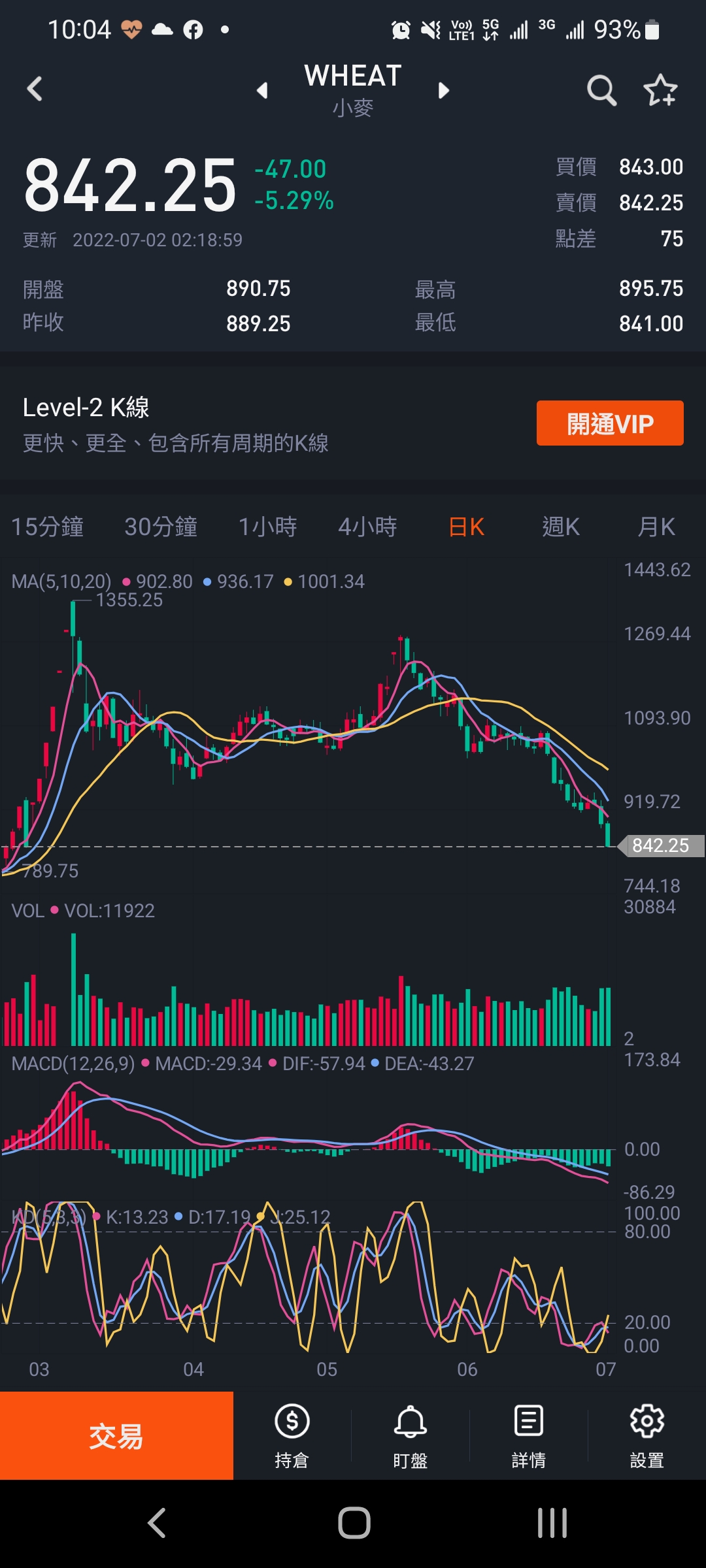Open 詳情 details
The height and width of the screenshot is (1568, 706).
pos(528,1435)
